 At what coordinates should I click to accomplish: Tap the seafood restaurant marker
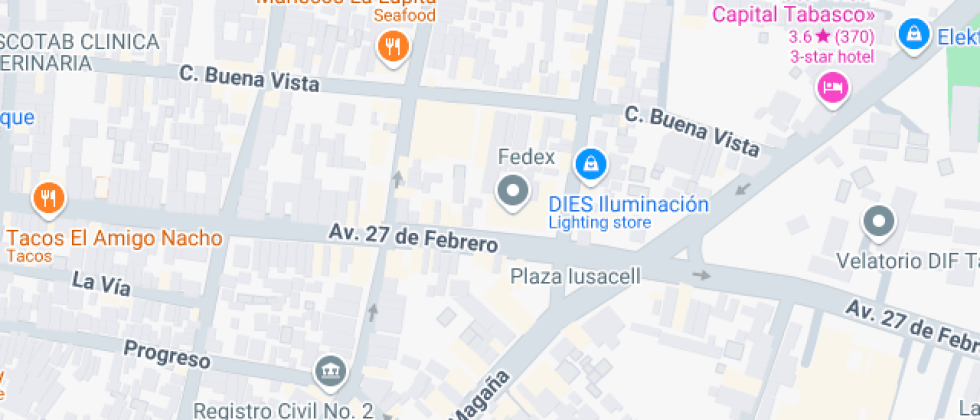click(394, 48)
